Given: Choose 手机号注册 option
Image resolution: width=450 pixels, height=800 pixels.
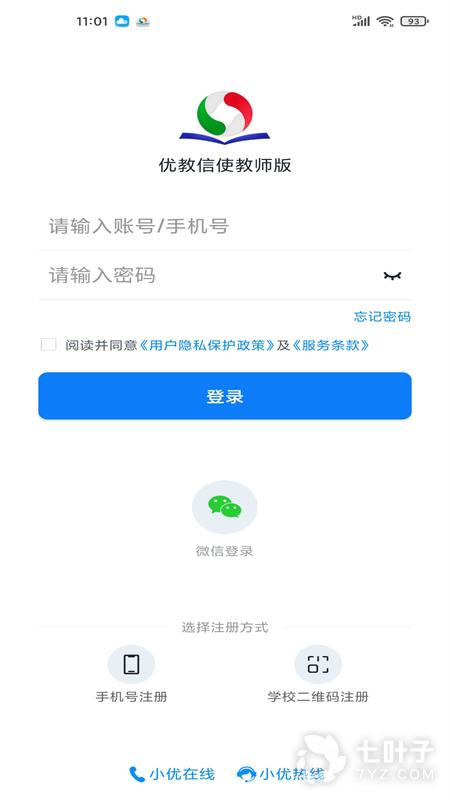Looking at the screenshot, I should point(131,674).
